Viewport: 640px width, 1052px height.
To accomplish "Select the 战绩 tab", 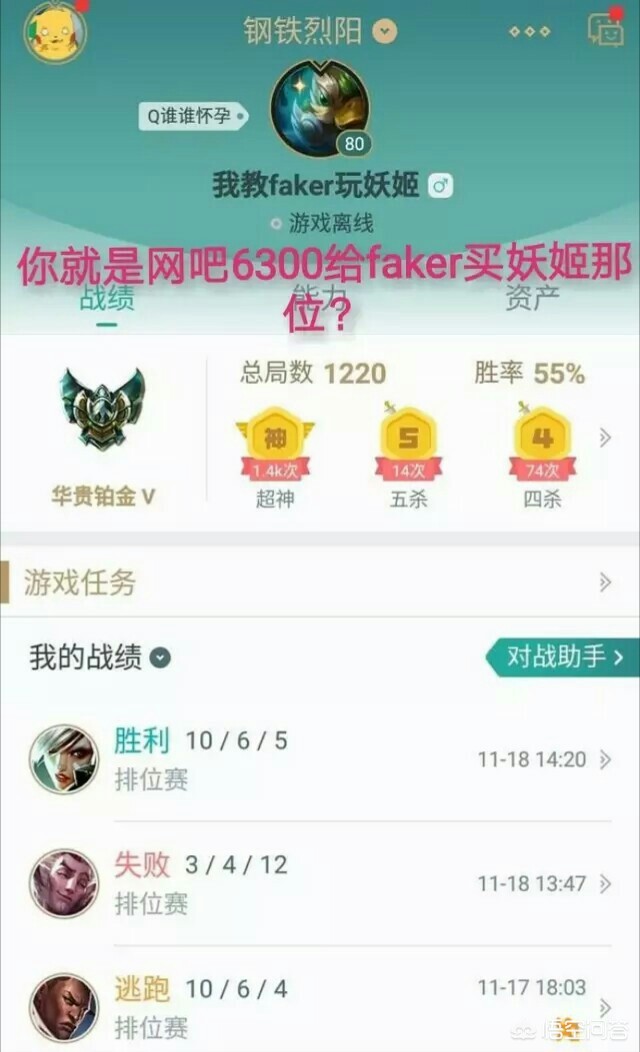I will 107,298.
